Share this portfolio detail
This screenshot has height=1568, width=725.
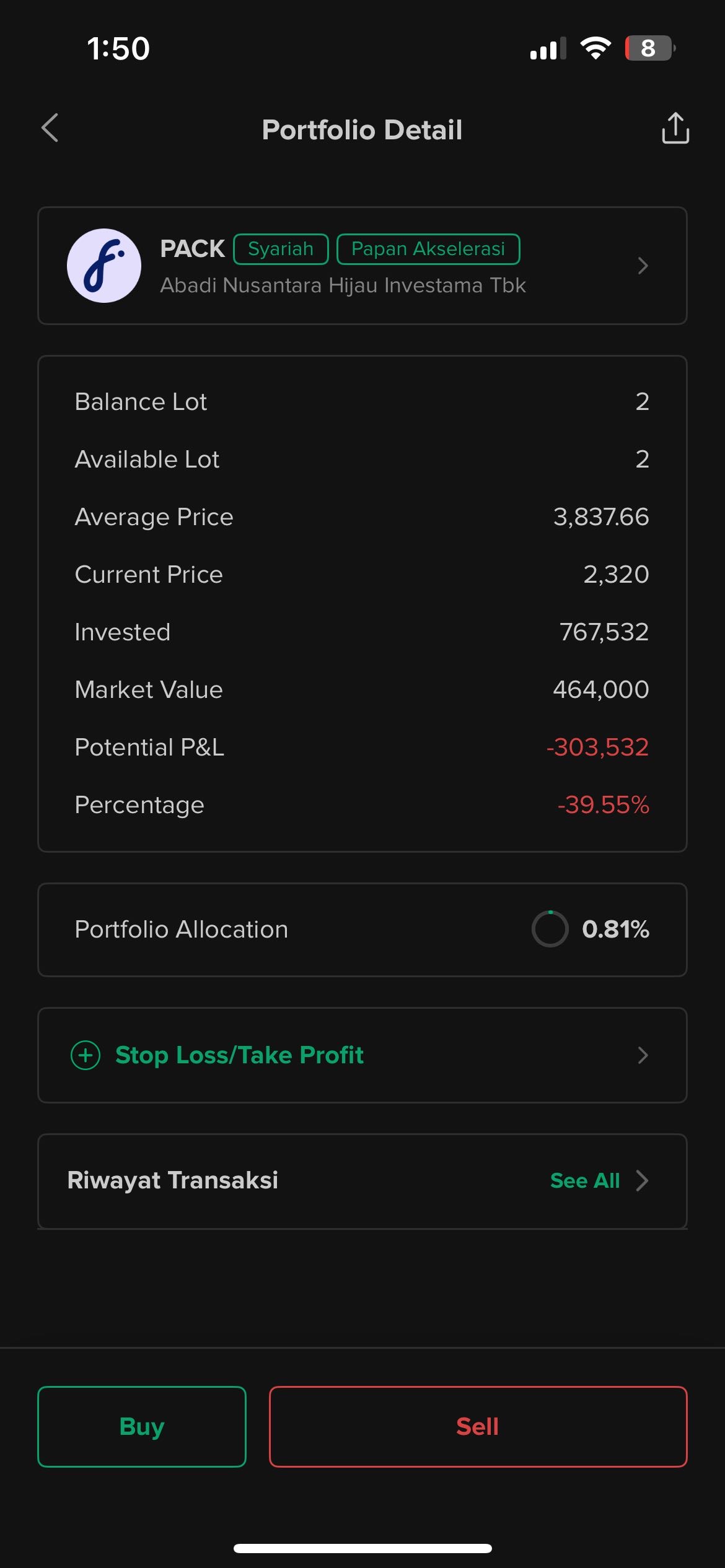click(675, 128)
